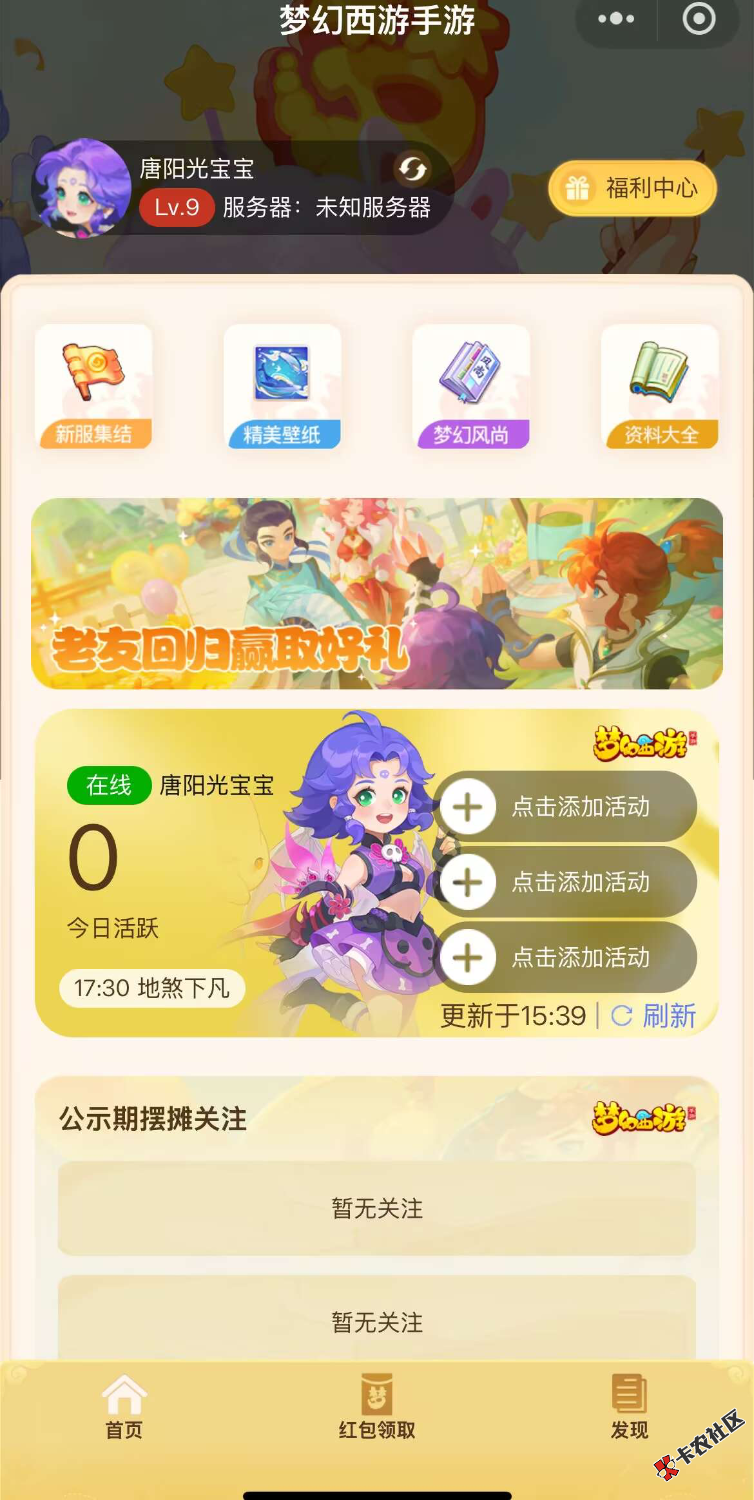Switch to the 红包领取 tab

tap(377, 1406)
